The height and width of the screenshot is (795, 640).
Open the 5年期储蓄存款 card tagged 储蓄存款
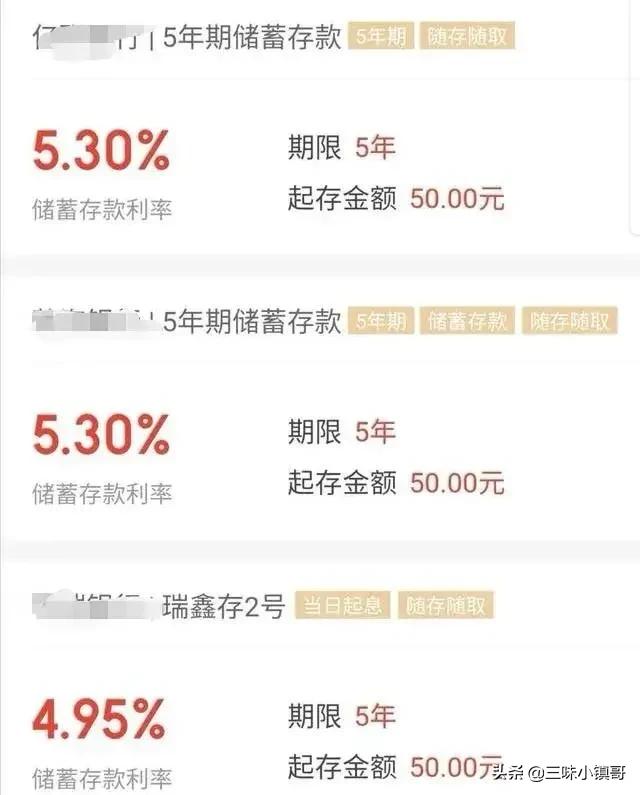pyautogui.click(x=252, y=322)
